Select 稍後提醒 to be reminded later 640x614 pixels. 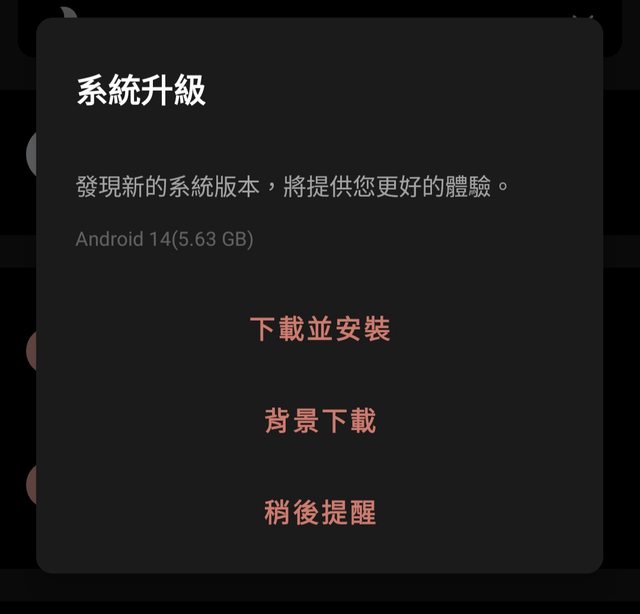click(x=320, y=513)
